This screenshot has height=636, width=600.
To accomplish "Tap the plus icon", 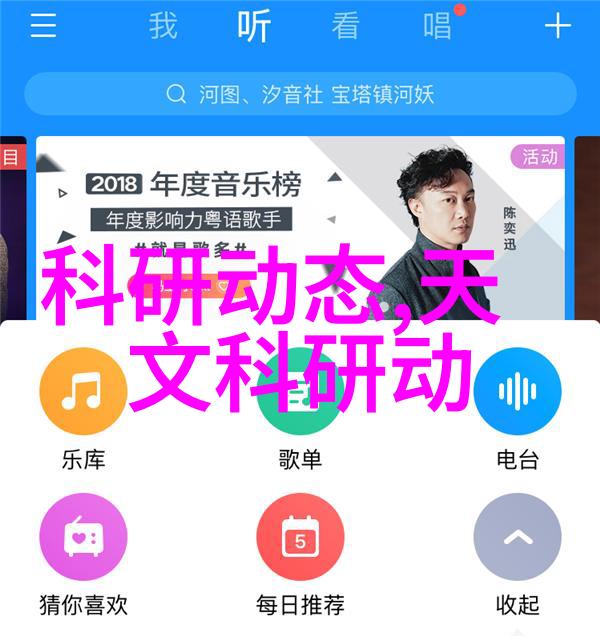I will click(x=557, y=27).
